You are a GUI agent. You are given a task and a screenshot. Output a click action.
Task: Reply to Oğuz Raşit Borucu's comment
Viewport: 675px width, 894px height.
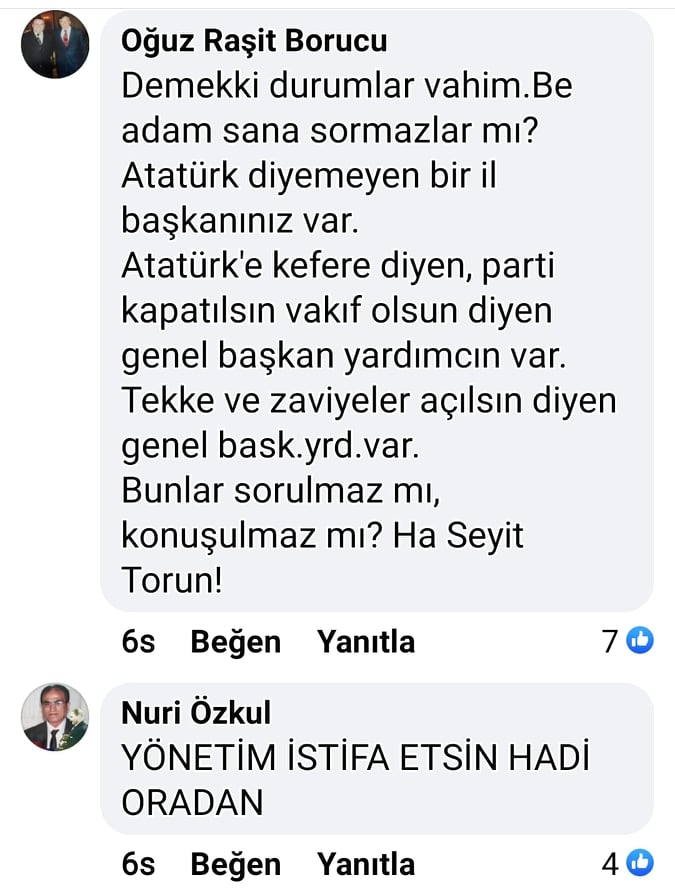tap(365, 641)
